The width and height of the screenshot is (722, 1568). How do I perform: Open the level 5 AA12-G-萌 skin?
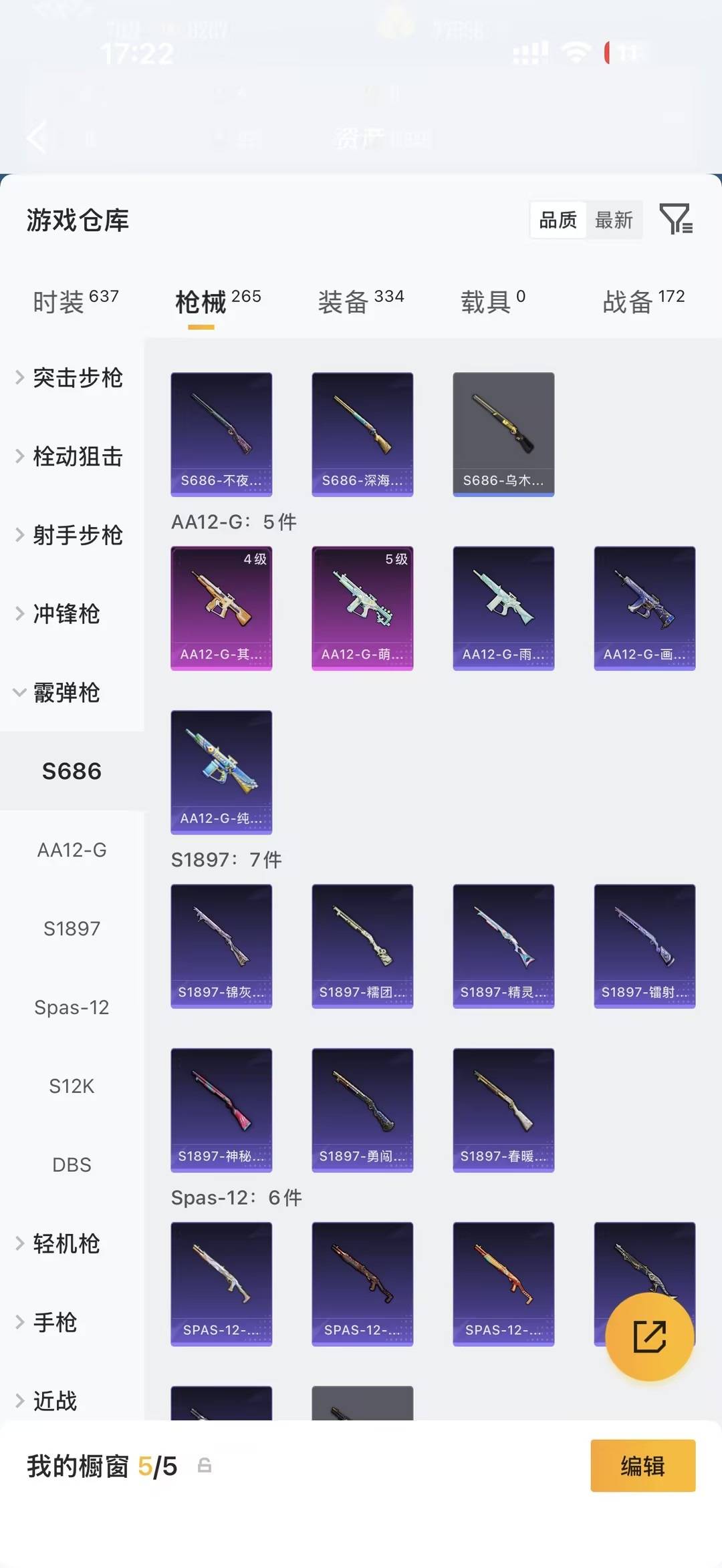point(362,608)
